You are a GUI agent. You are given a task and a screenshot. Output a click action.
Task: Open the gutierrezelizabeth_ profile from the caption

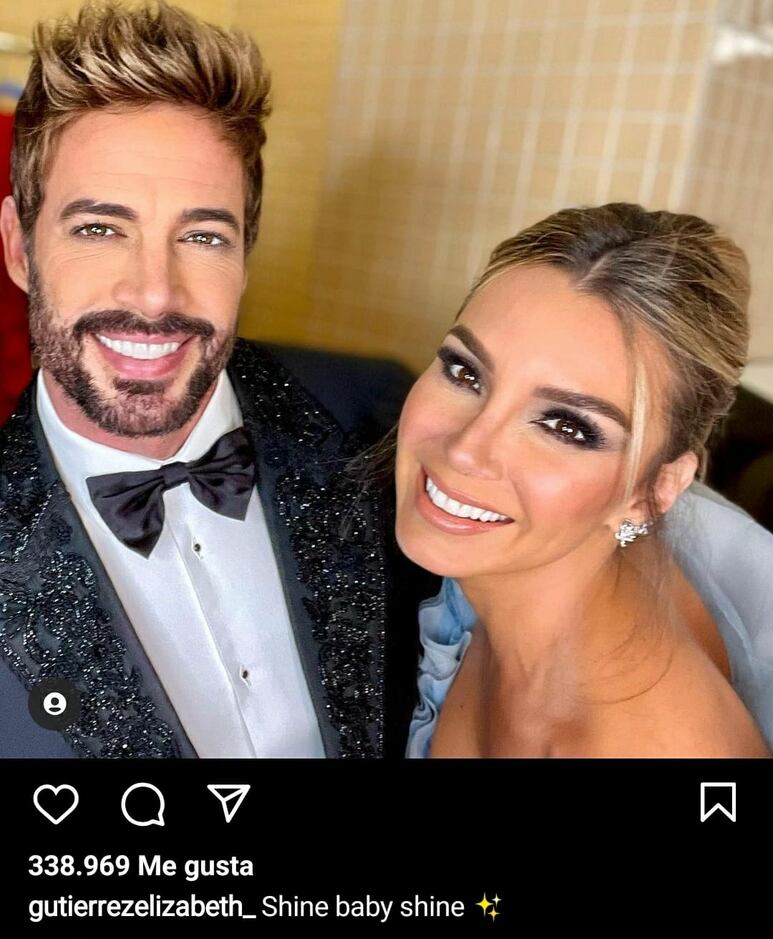tap(141, 907)
